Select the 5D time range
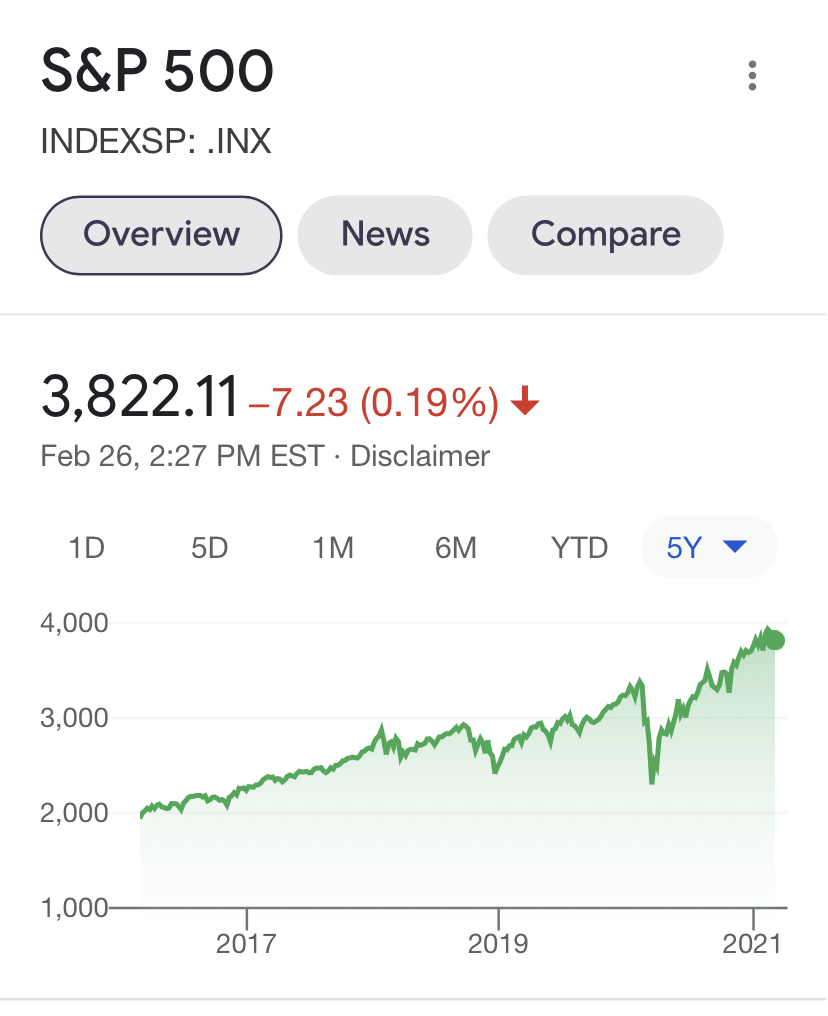Screen dimensions: 828x1016 pos(210,548)
